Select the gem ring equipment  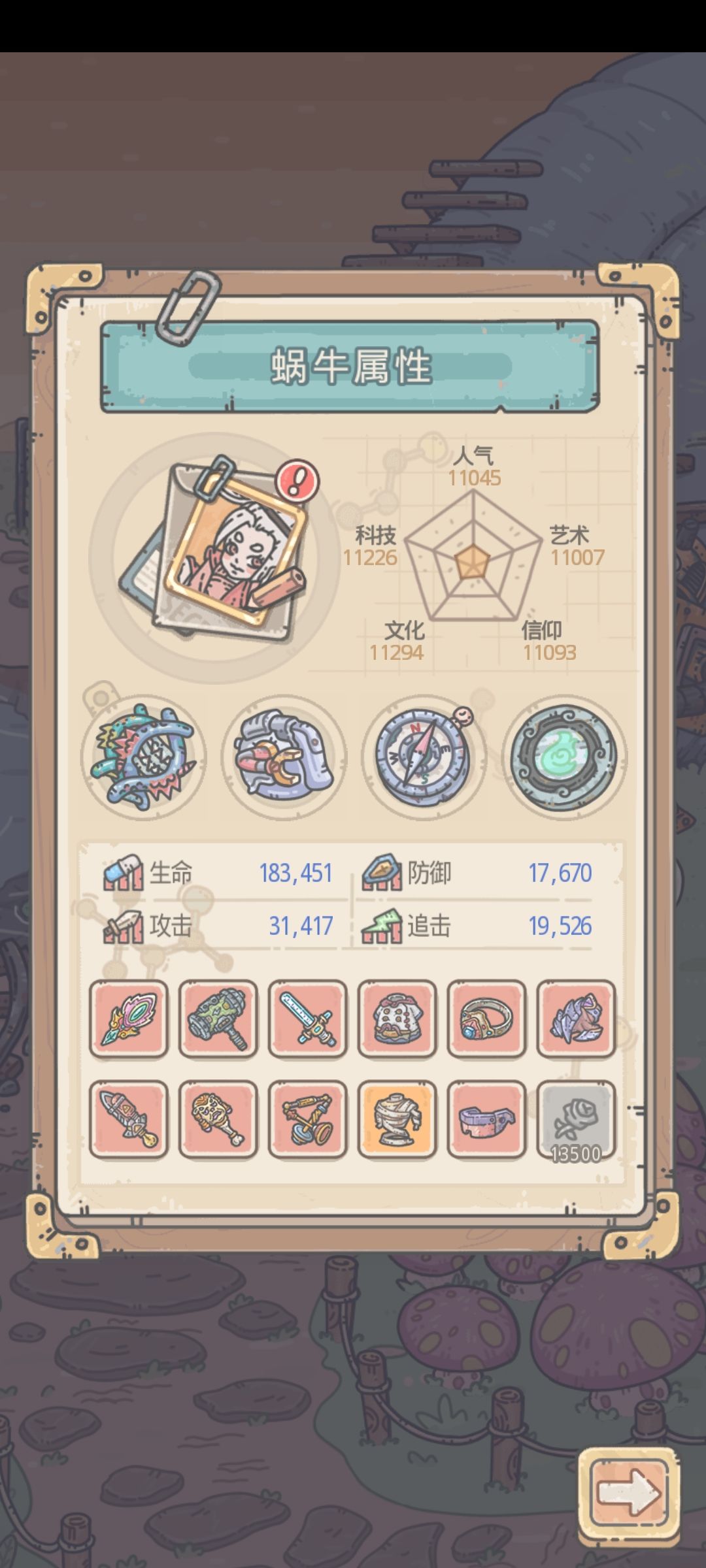tap(487, 1019)
